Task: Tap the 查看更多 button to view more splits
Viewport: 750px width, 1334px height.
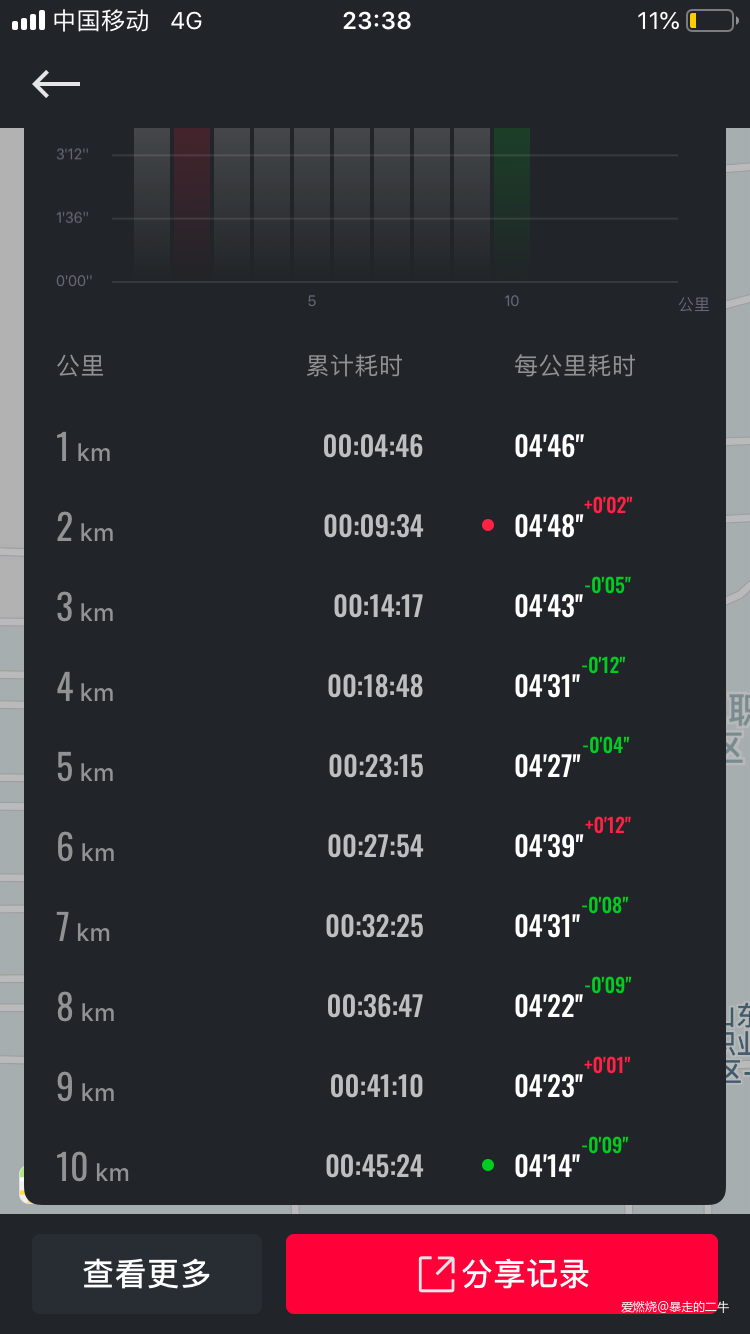Action: tap(146, 1273)
